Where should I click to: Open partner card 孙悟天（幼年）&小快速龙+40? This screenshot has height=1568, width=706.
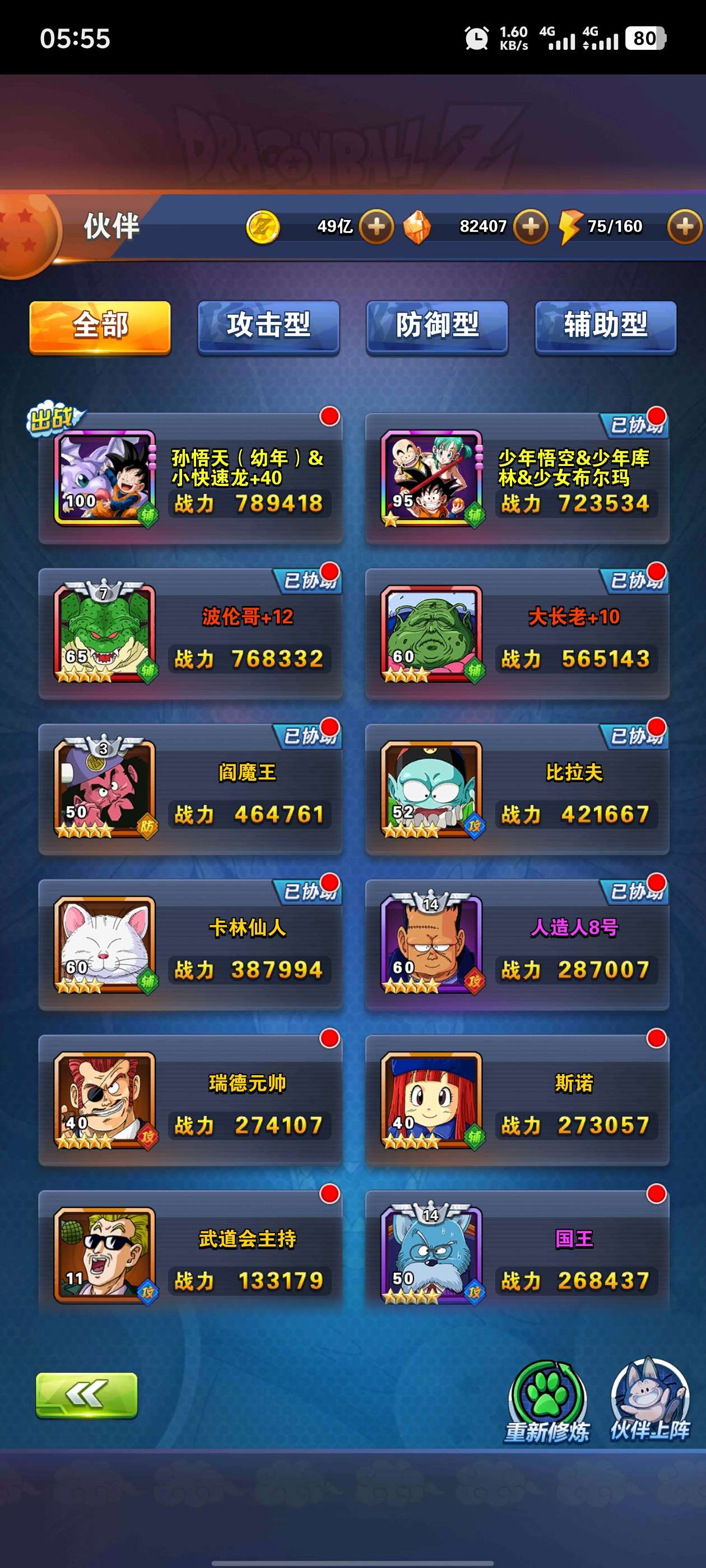pos(191,479)
